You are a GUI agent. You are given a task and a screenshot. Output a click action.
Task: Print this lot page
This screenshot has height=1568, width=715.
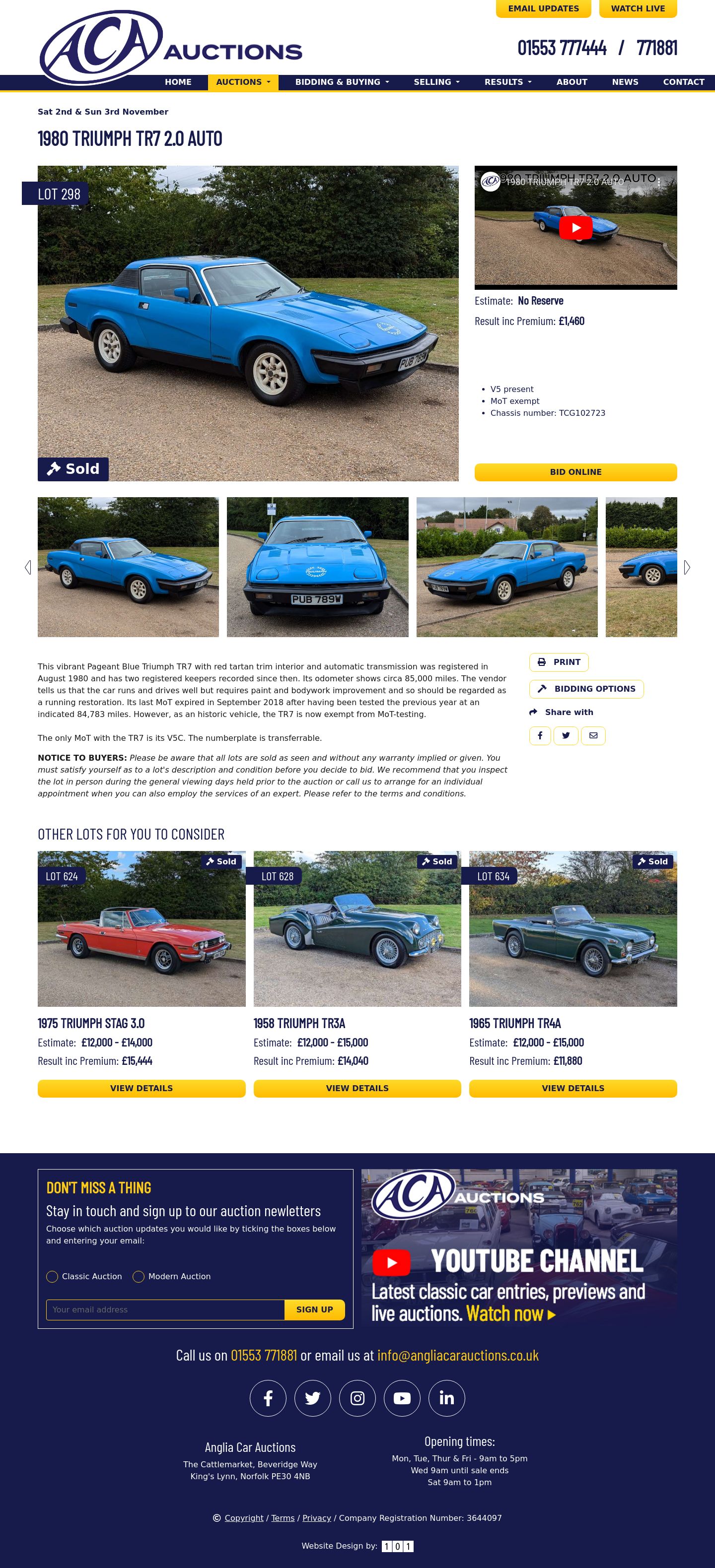(x=559, y=662)
